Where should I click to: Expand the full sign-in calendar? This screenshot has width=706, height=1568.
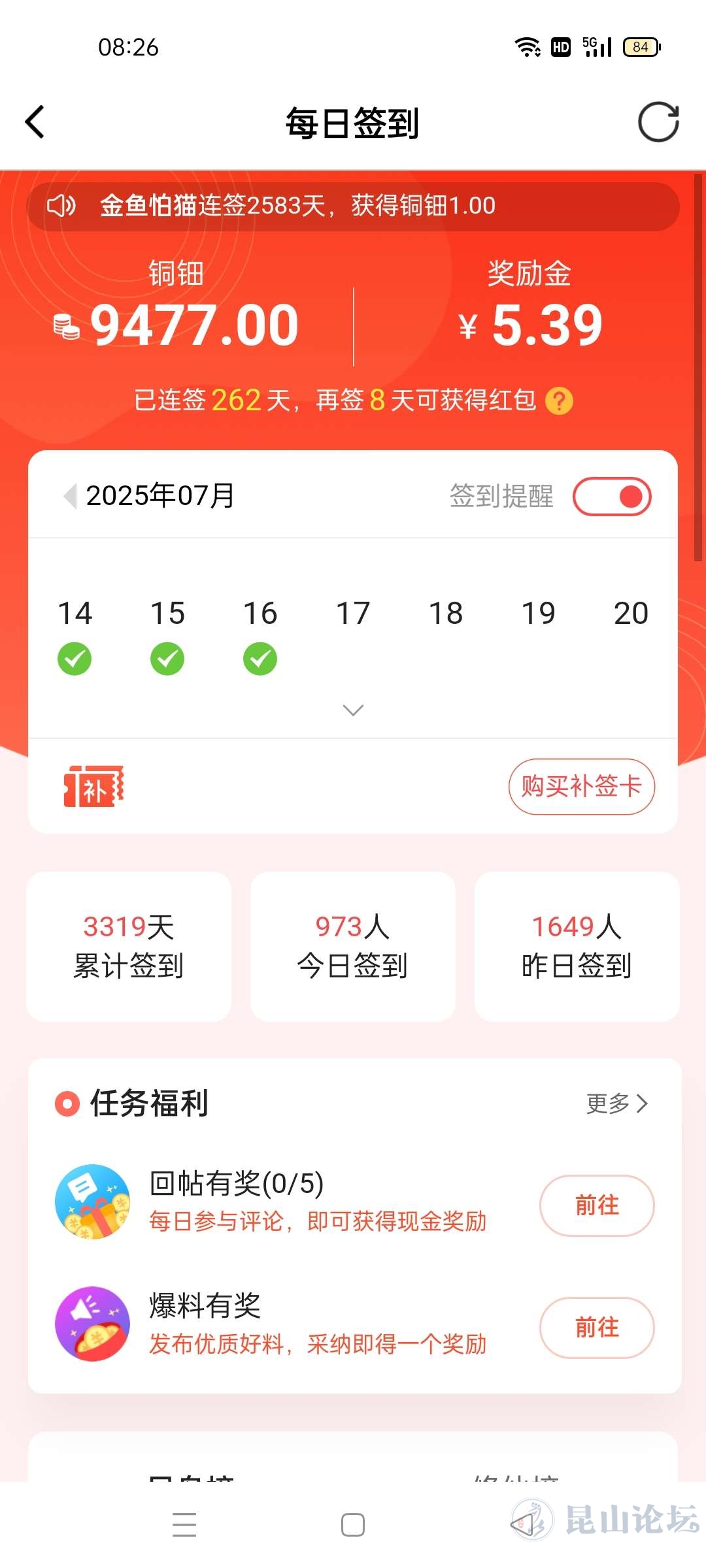pos(353,710)
